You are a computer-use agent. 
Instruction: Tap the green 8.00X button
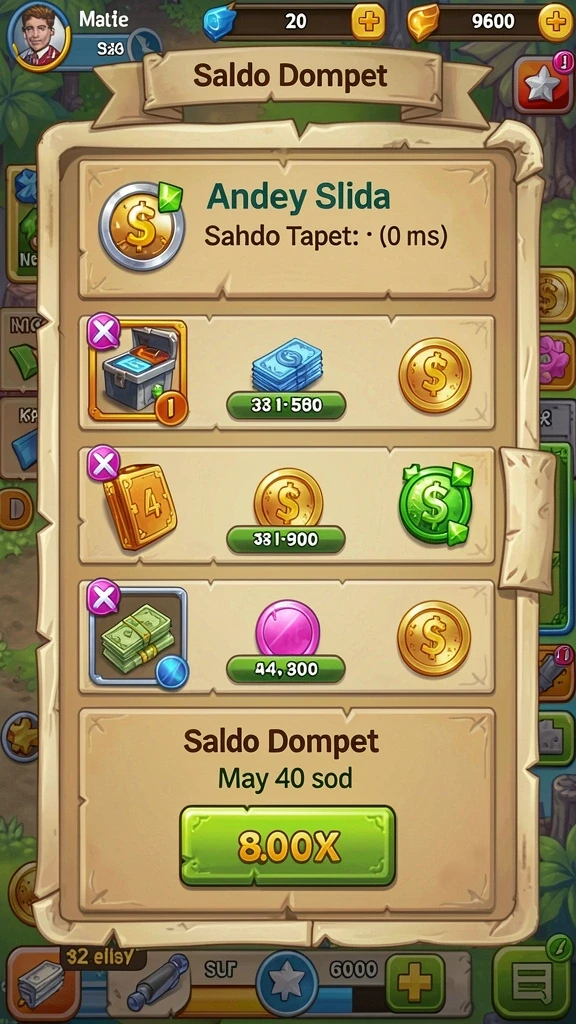click(x=287, y=846)
